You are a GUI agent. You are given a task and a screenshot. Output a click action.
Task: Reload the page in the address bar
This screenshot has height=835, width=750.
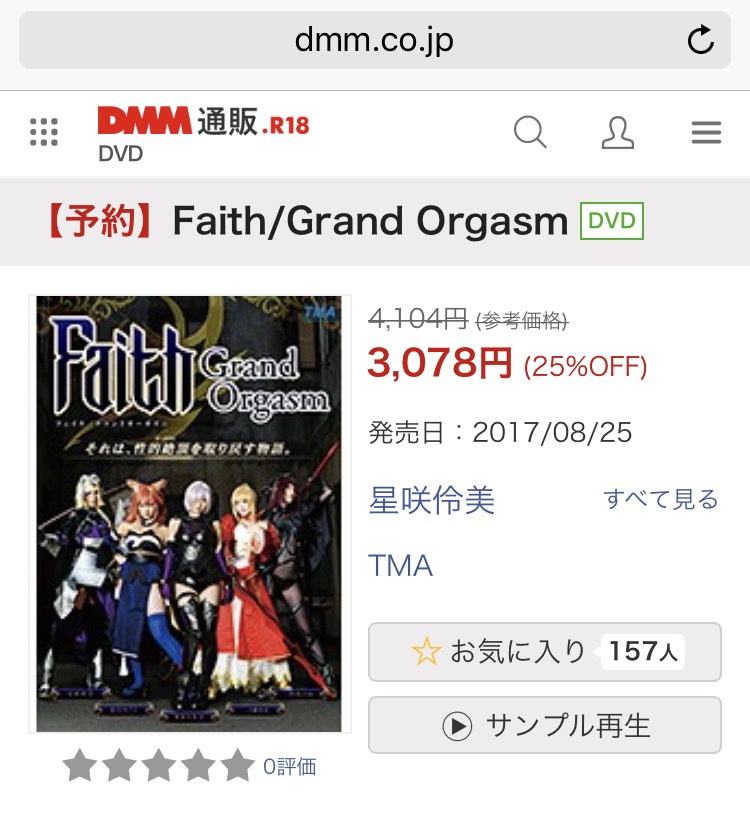[700, 40]
